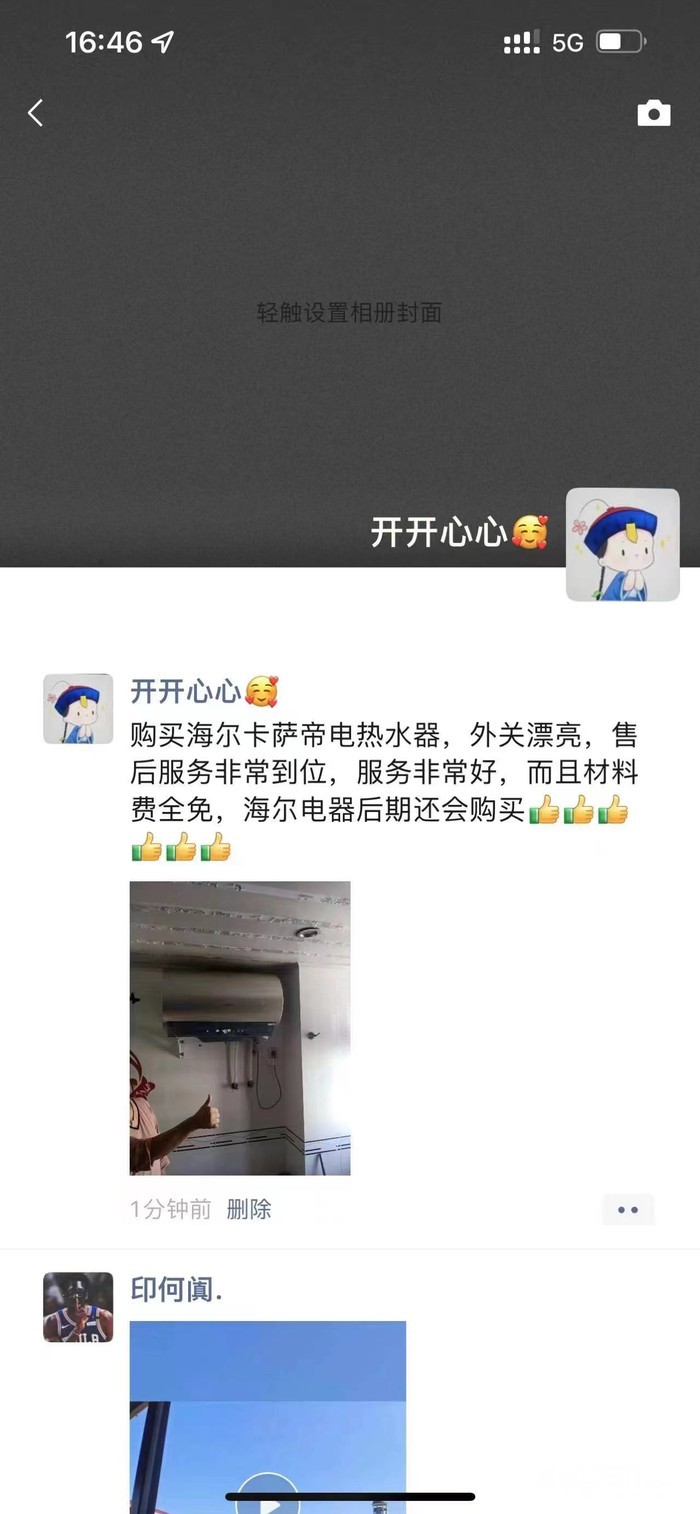This screenshot has height=1514, width=700.
Task: Open 印何阗's profile name
Action: click(176, 1289)
